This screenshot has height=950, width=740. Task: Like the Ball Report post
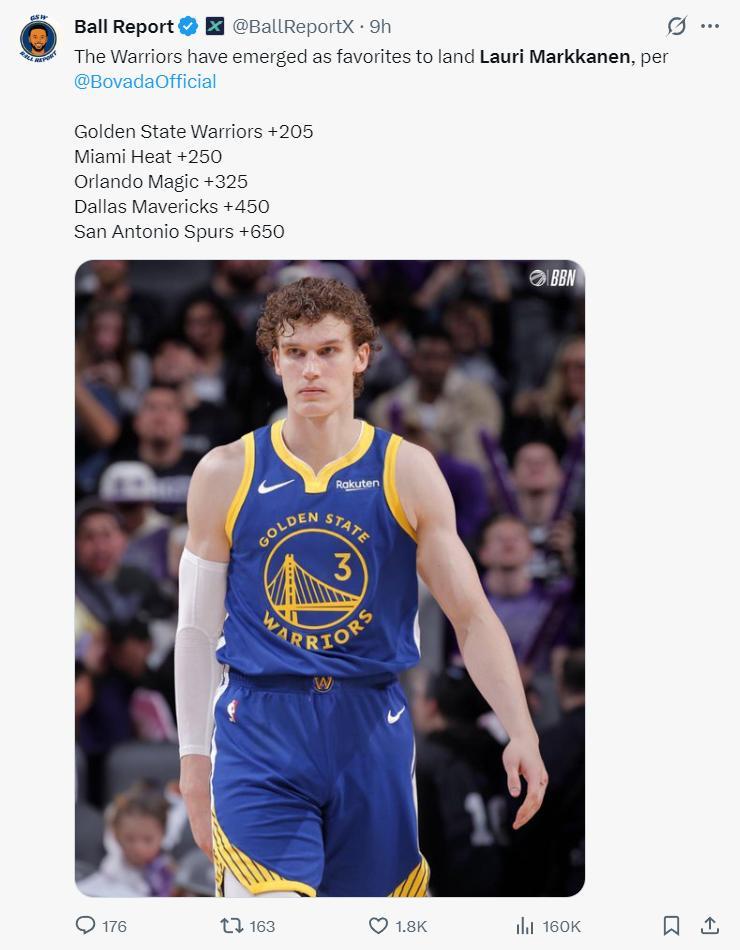[x=378, y=926]
